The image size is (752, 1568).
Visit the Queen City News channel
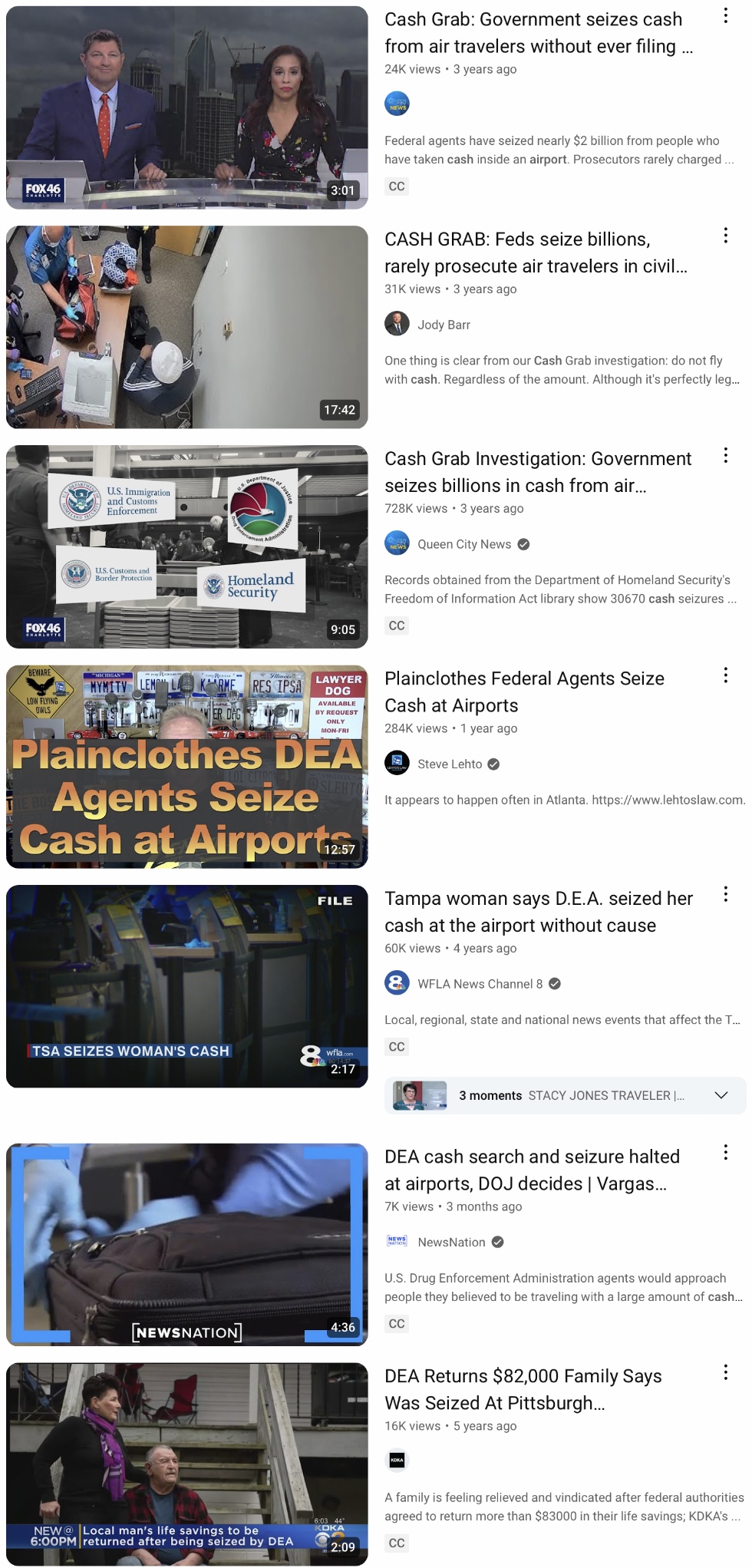(463, 544)
